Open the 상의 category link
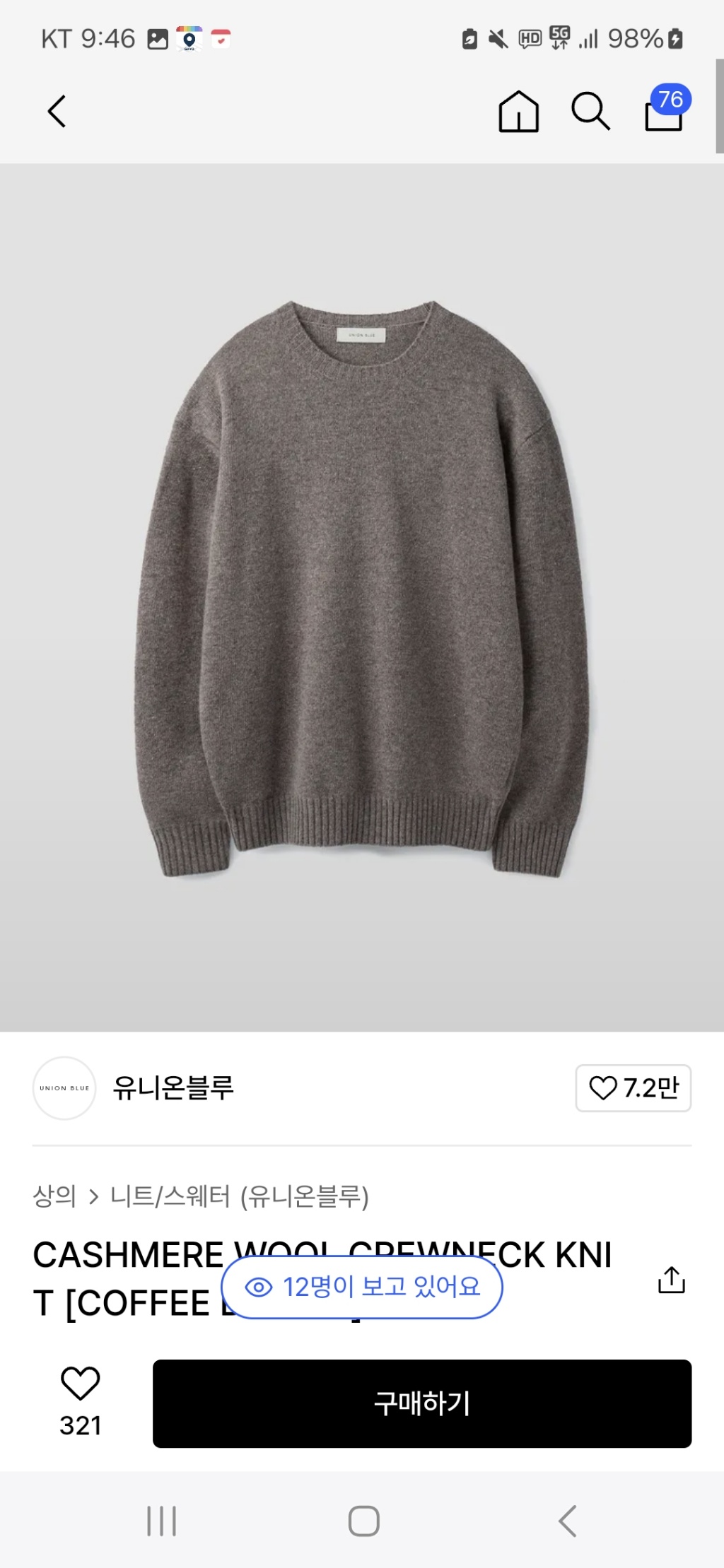 [54, 1196]
